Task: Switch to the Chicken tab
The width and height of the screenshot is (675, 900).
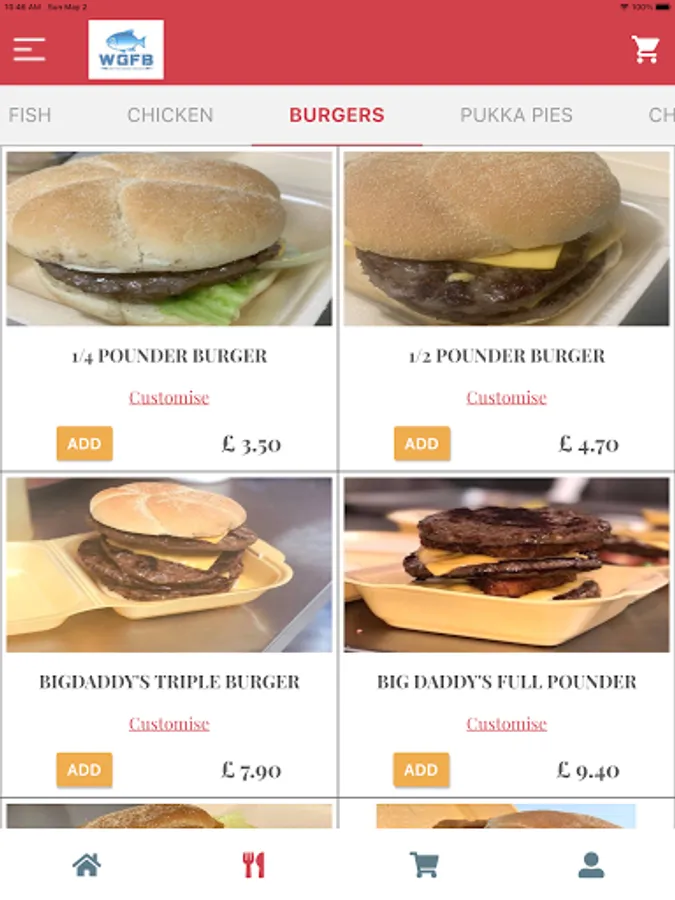Action: (x=170, y=115)
